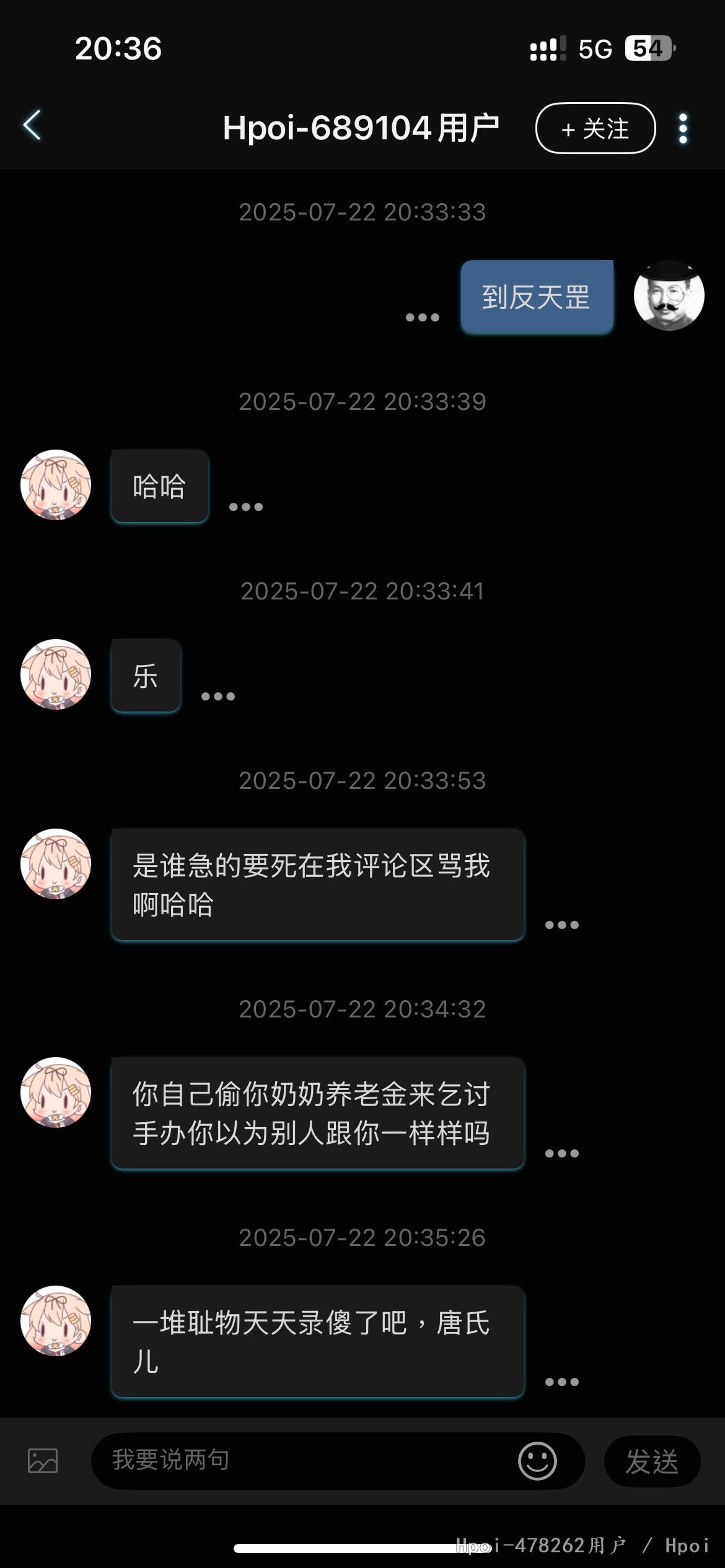Open options beside 你自己偷你奶奶养老金 message

[x=562, y=1154]
